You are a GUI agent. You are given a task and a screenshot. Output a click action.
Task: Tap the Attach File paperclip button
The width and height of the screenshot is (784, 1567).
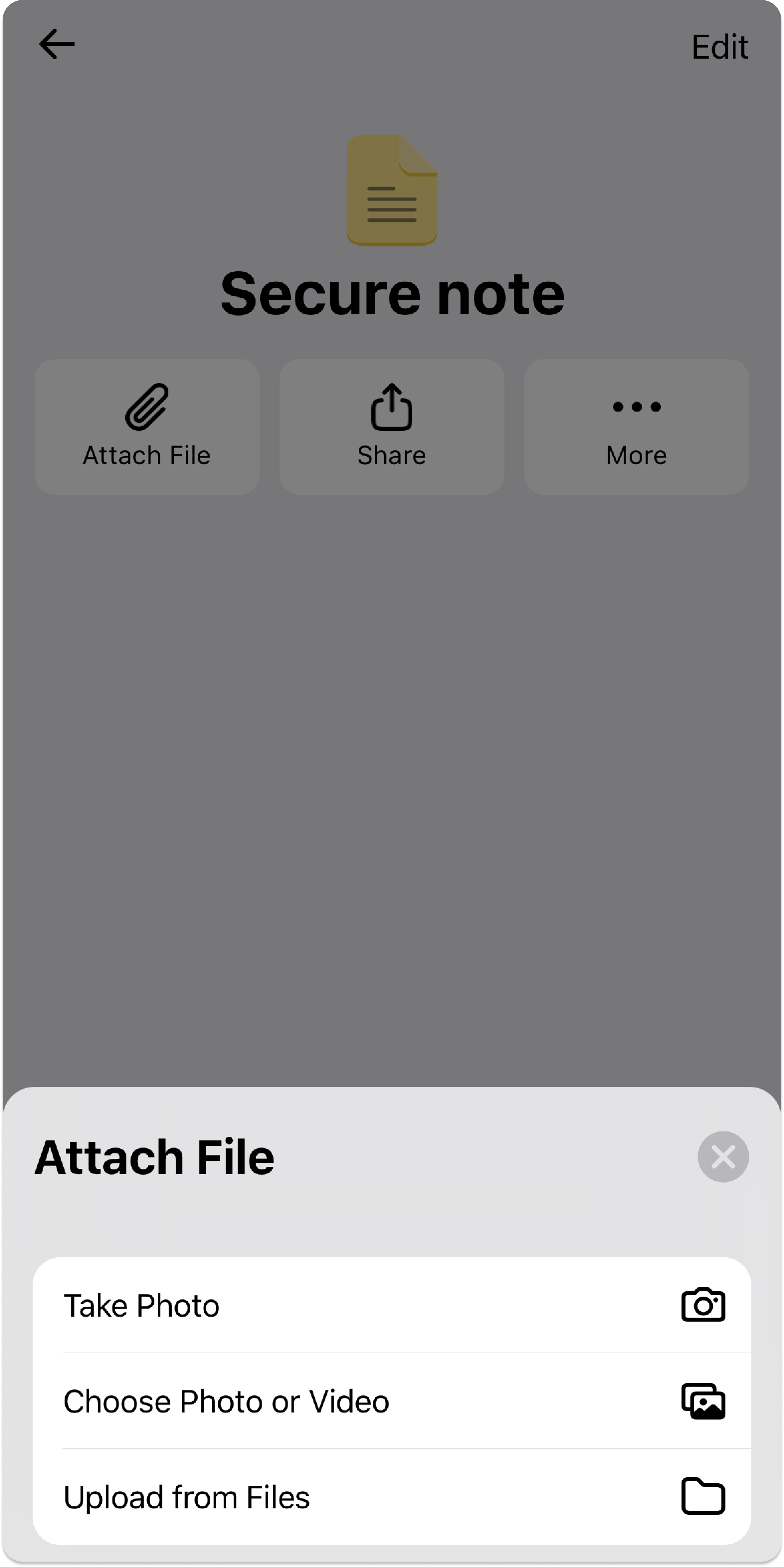pos(147,426)
